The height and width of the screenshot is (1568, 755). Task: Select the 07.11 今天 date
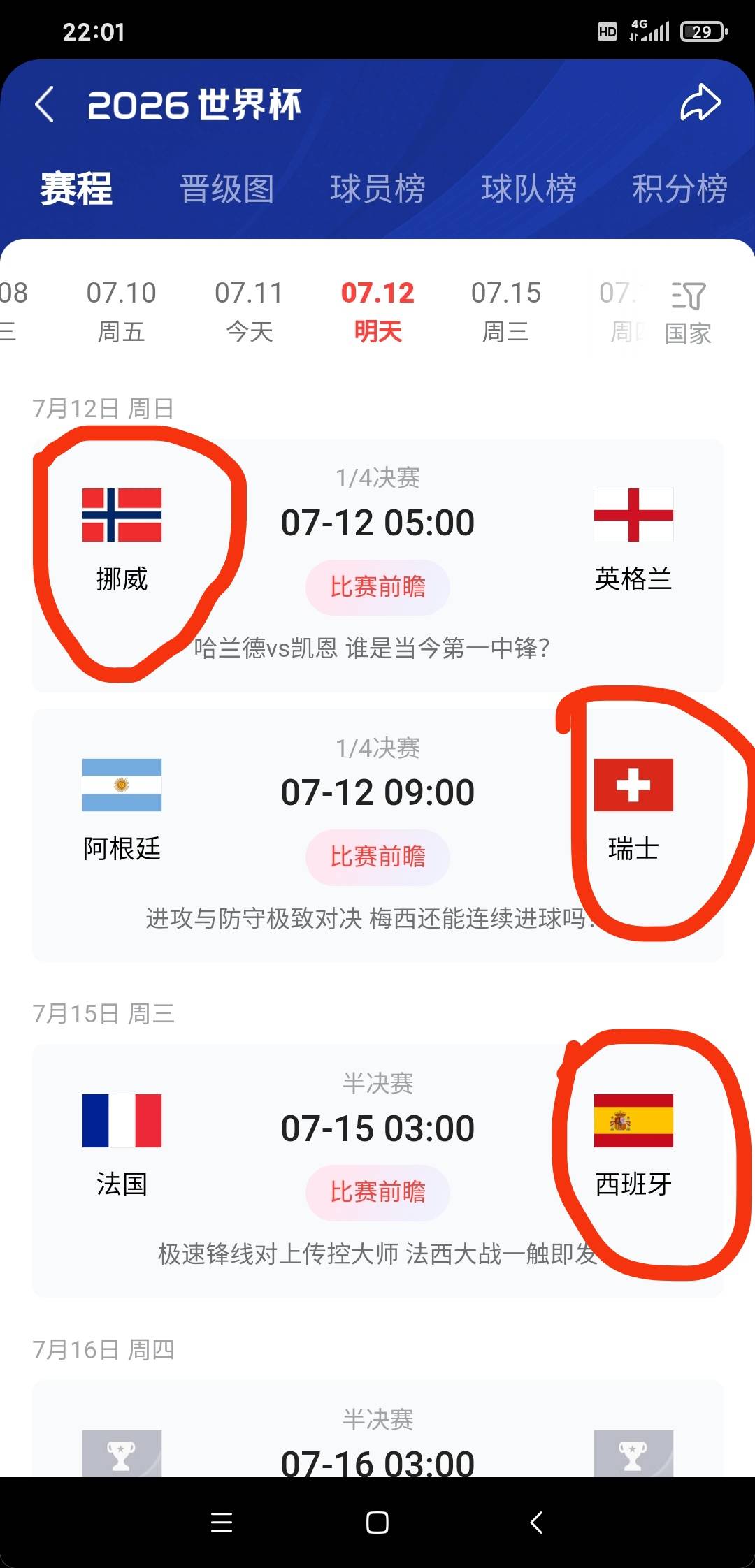click(x=250, y=311)
